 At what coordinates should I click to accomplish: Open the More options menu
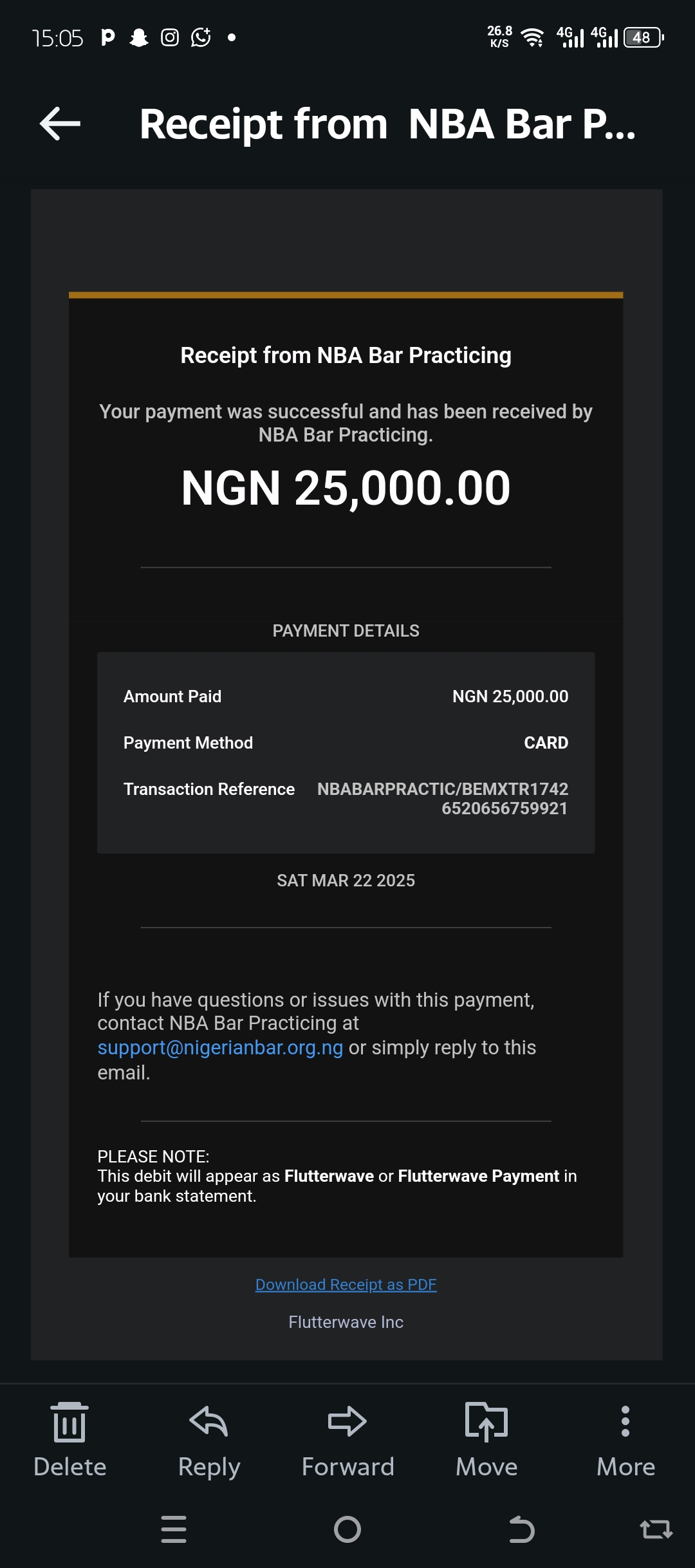(x=625, y=1441)
